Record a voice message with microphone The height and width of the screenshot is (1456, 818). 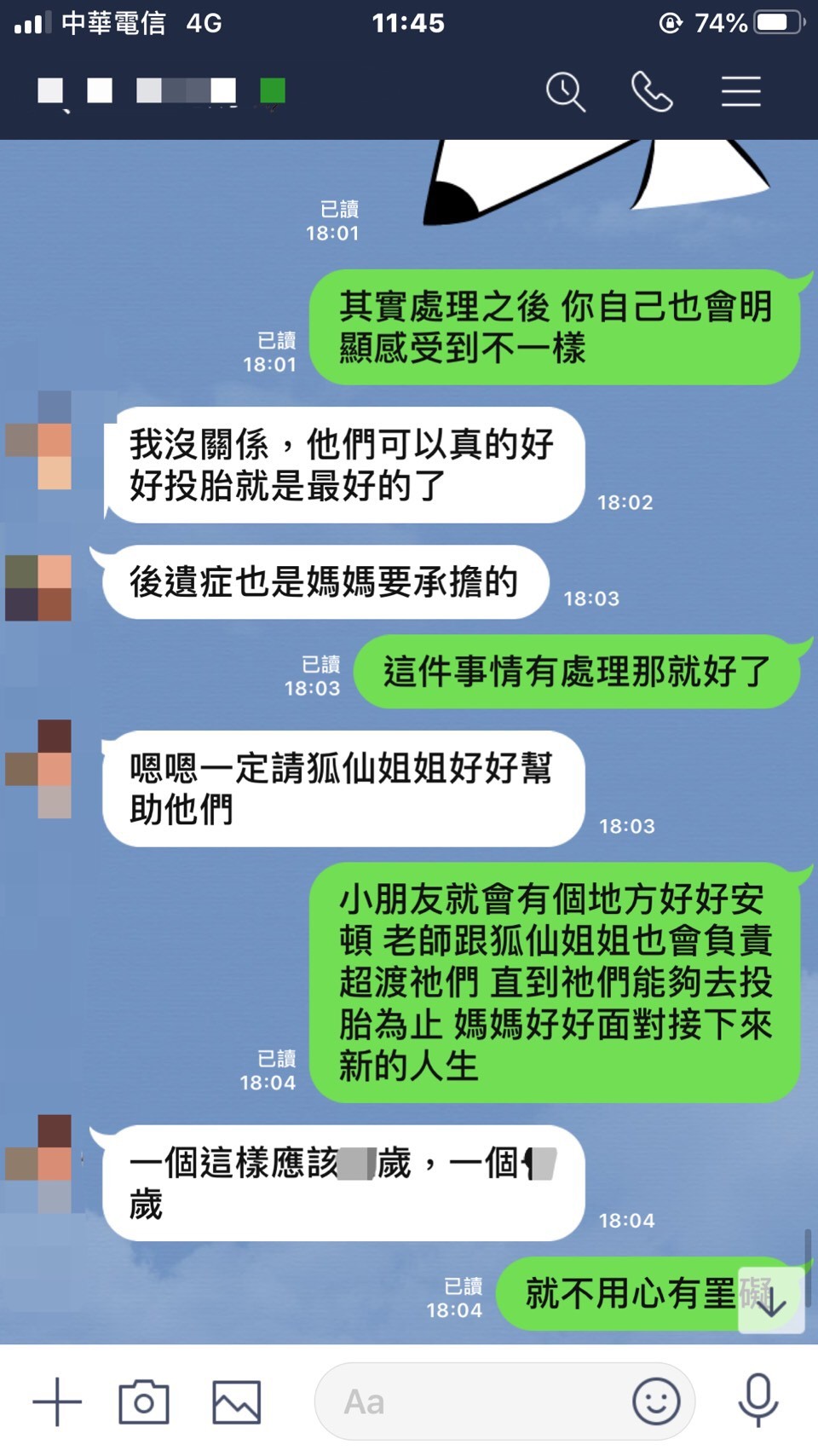tap(758, 1401)
